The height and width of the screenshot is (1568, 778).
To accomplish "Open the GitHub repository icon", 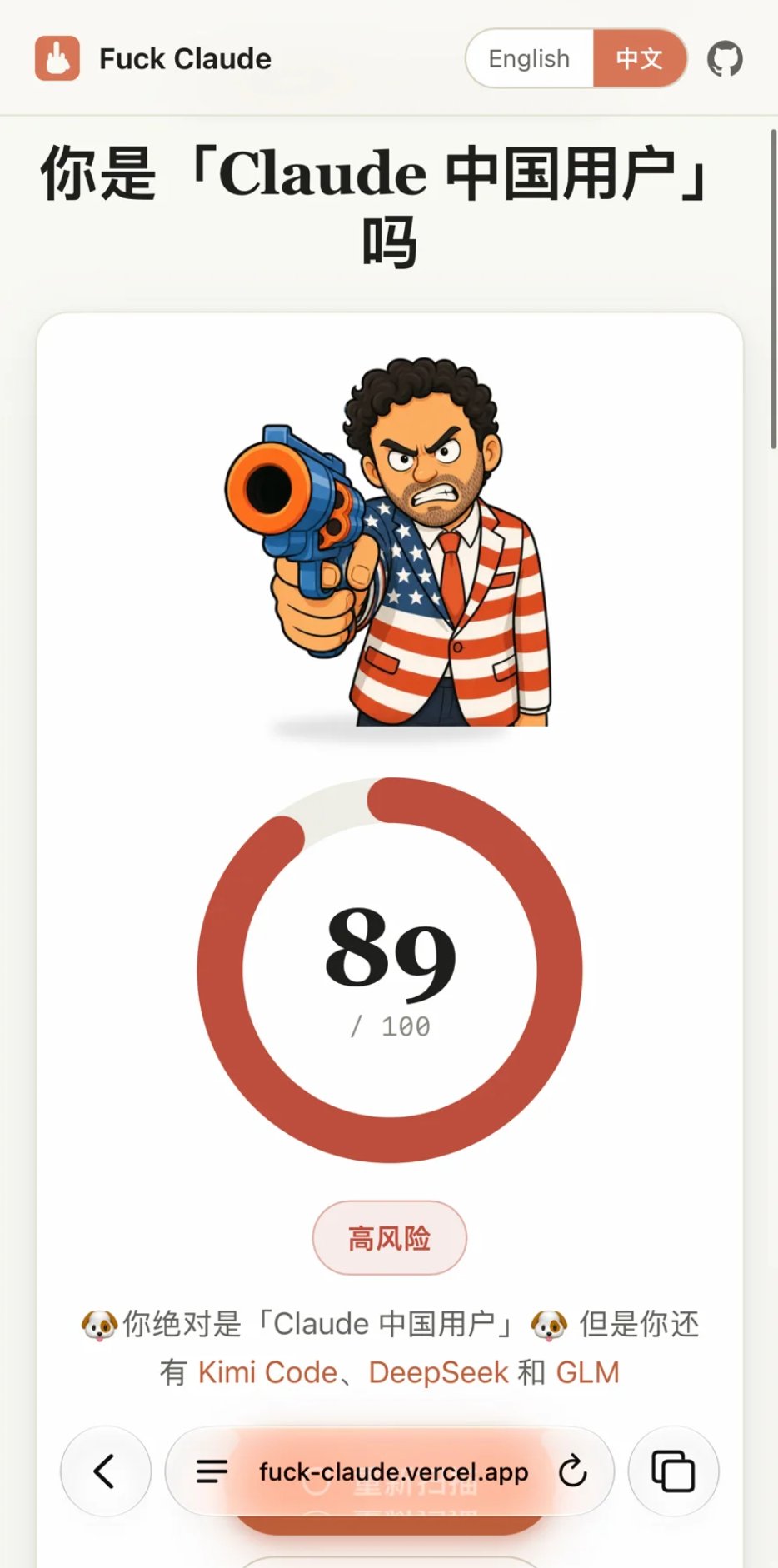I will coord(725,59).
